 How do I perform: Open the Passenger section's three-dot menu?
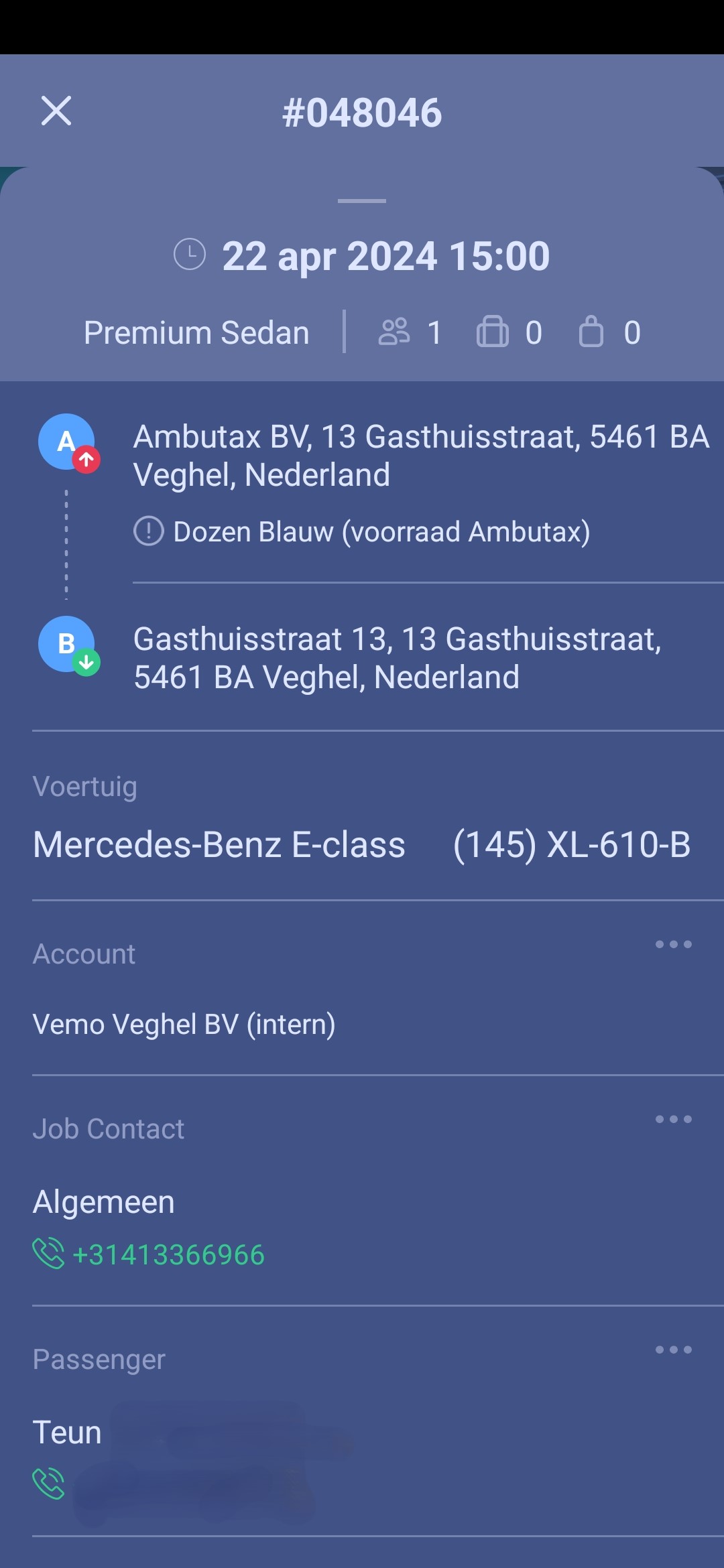(x=673, y=1350)
